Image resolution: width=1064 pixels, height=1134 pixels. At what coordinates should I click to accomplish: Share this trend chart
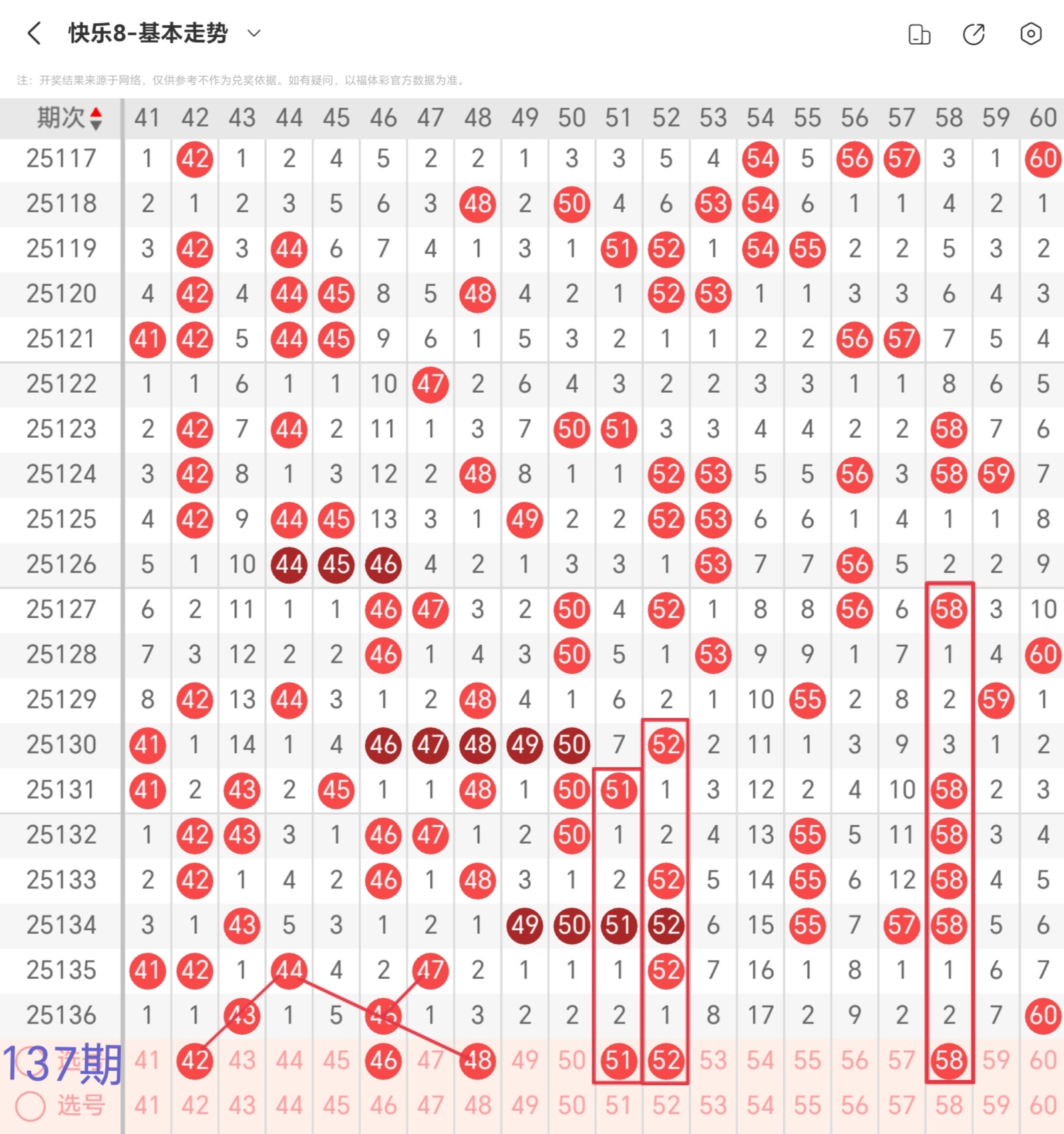tap(974, 34)
